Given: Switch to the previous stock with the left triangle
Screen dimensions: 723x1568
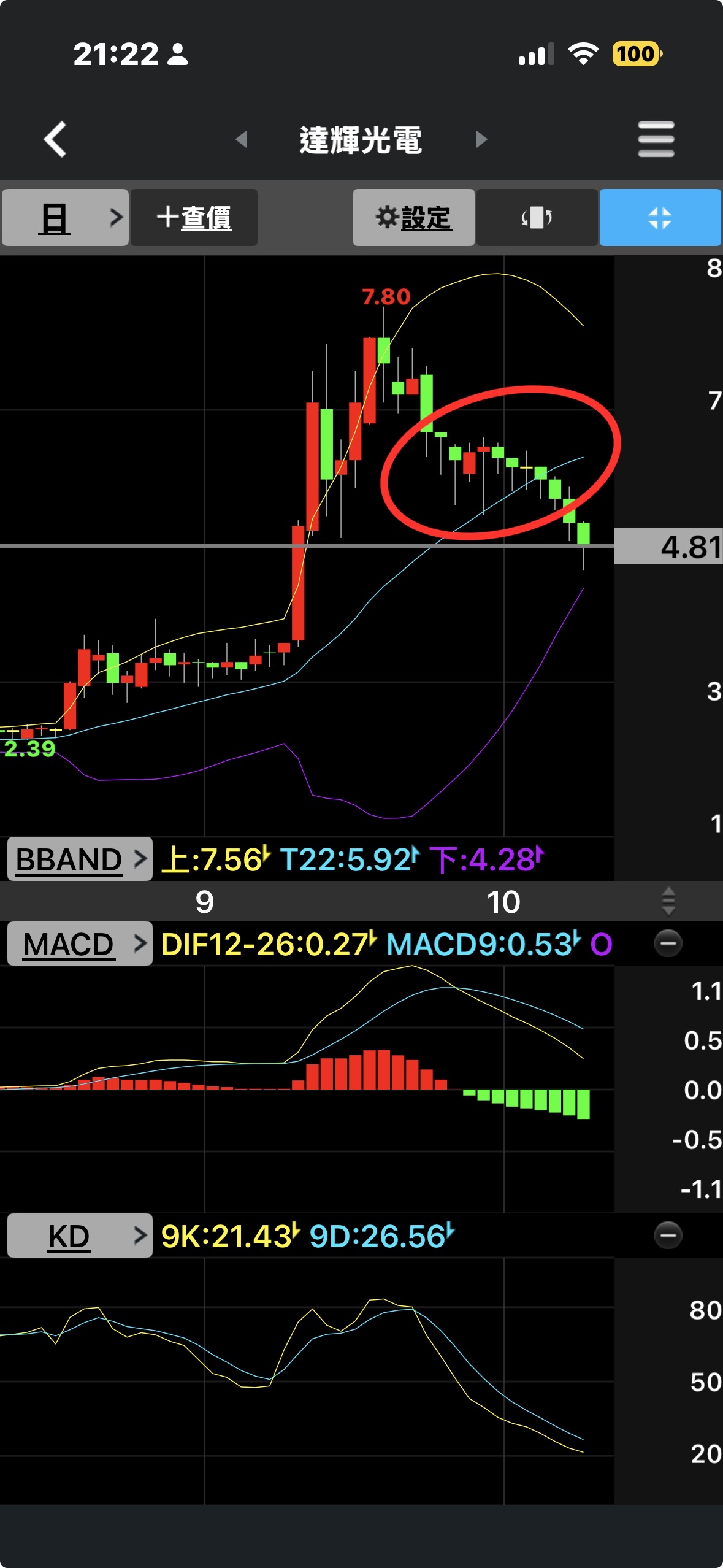Looking at the screenshot, I should 242,139.
